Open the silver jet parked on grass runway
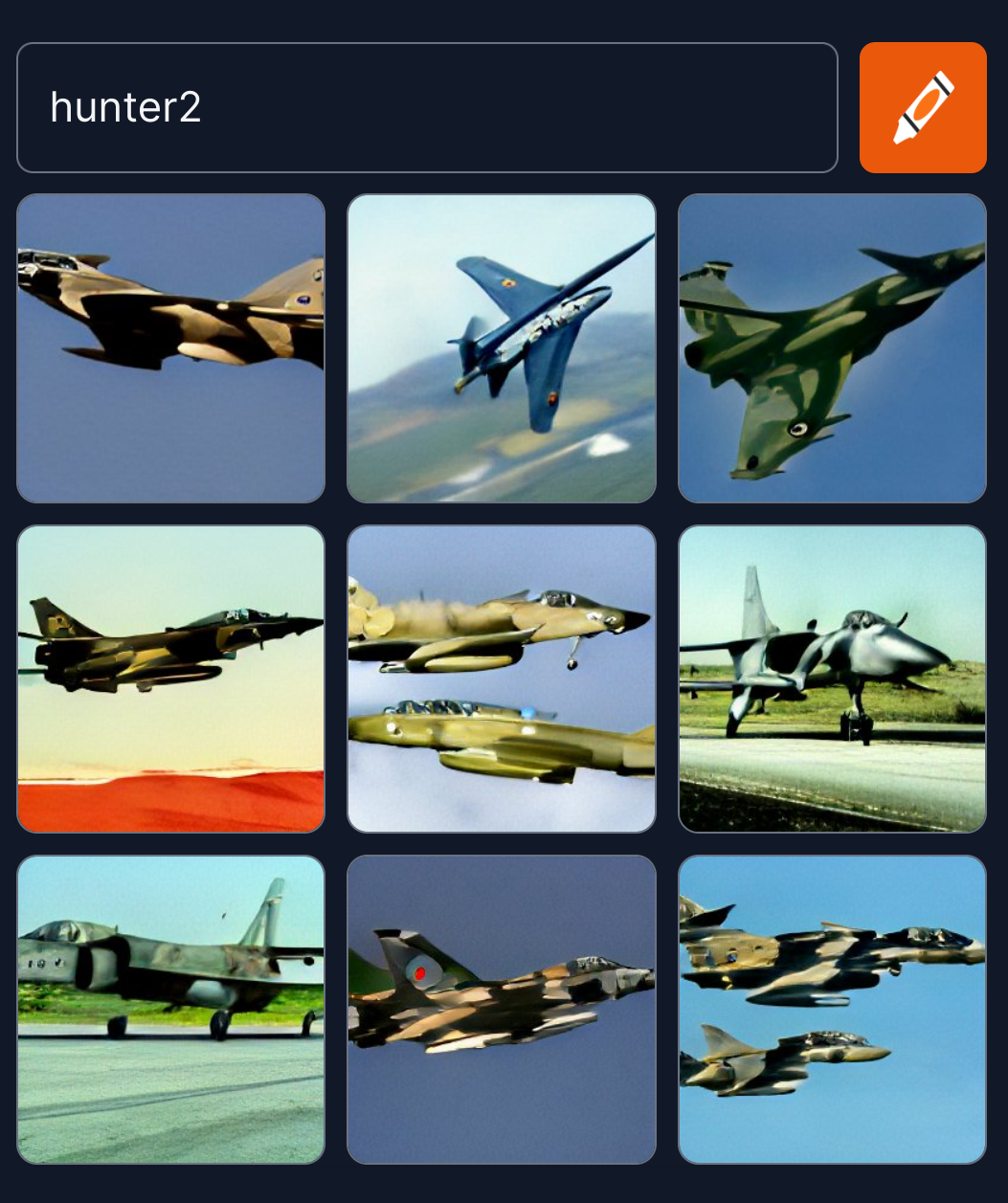This screenshot has height=1203, width=1008. point(832,679)
